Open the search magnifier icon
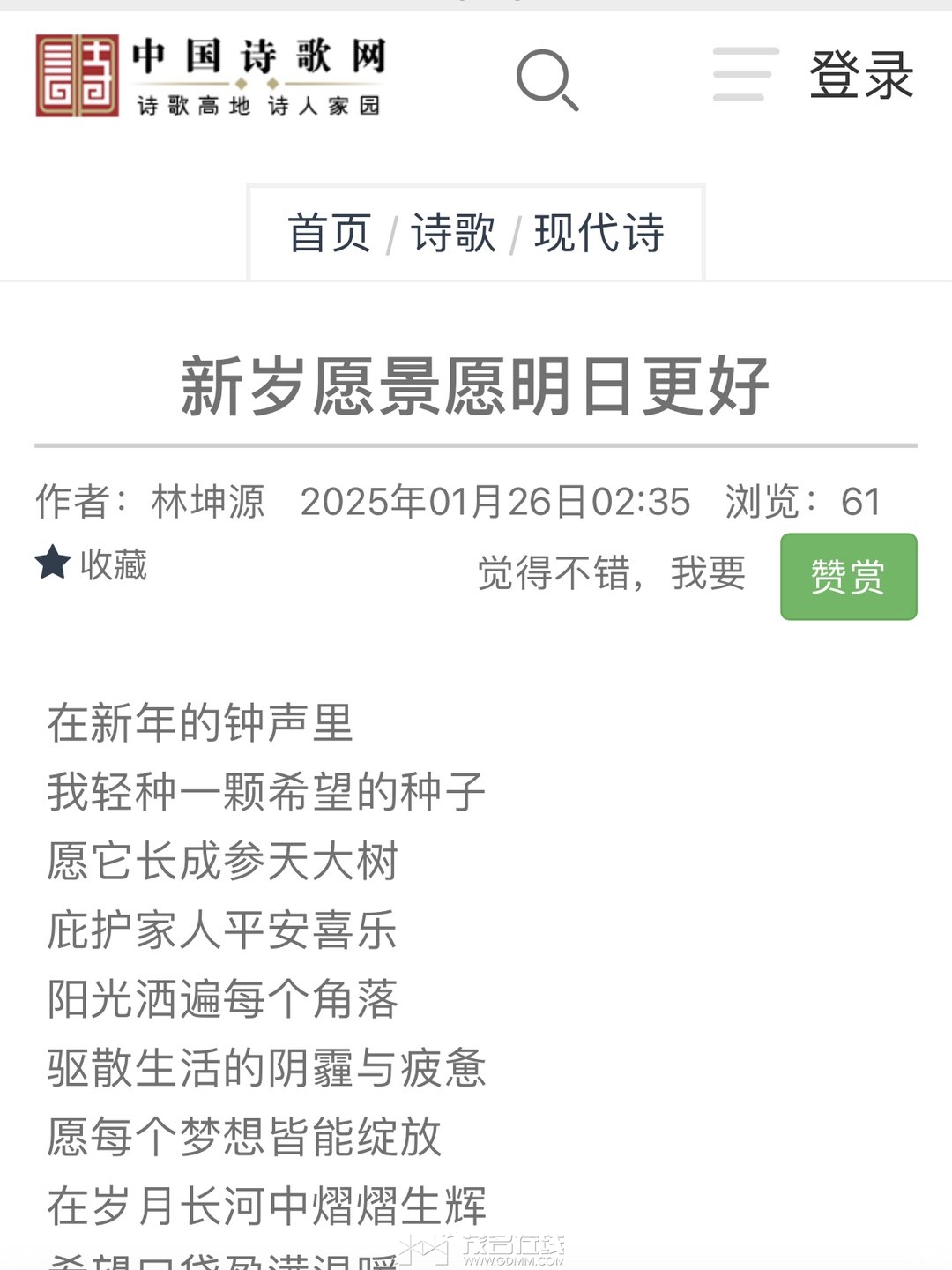This screenshot has height=1270, width=952. 547,79
